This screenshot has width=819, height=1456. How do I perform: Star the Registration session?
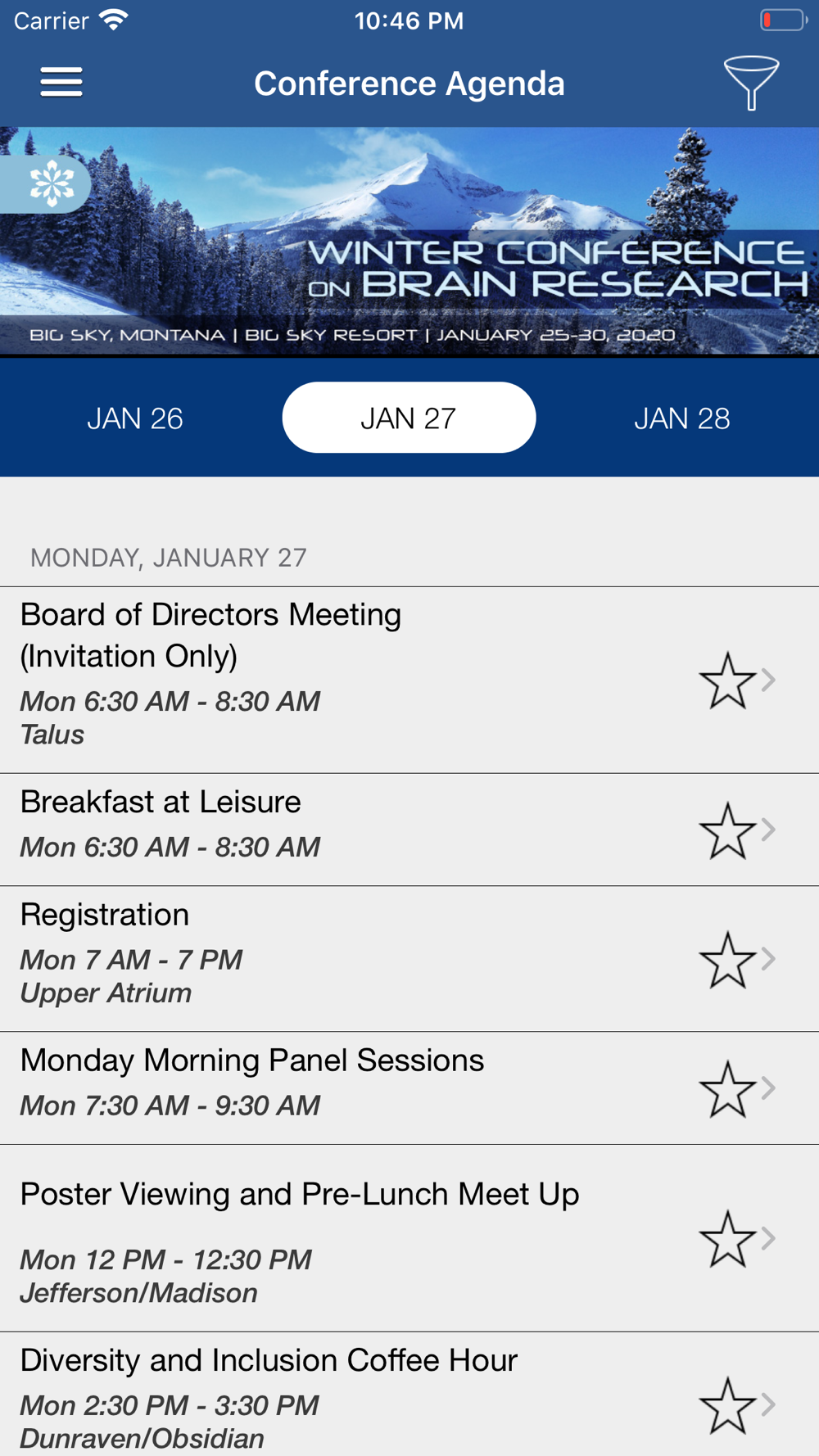727,959
